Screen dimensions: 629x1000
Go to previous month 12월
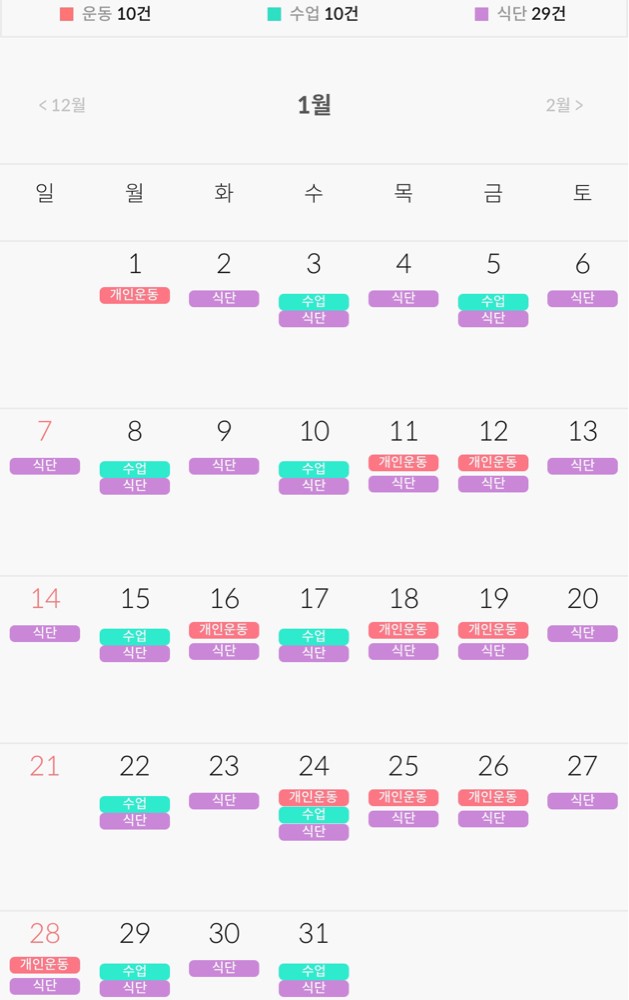click(62, 105)
